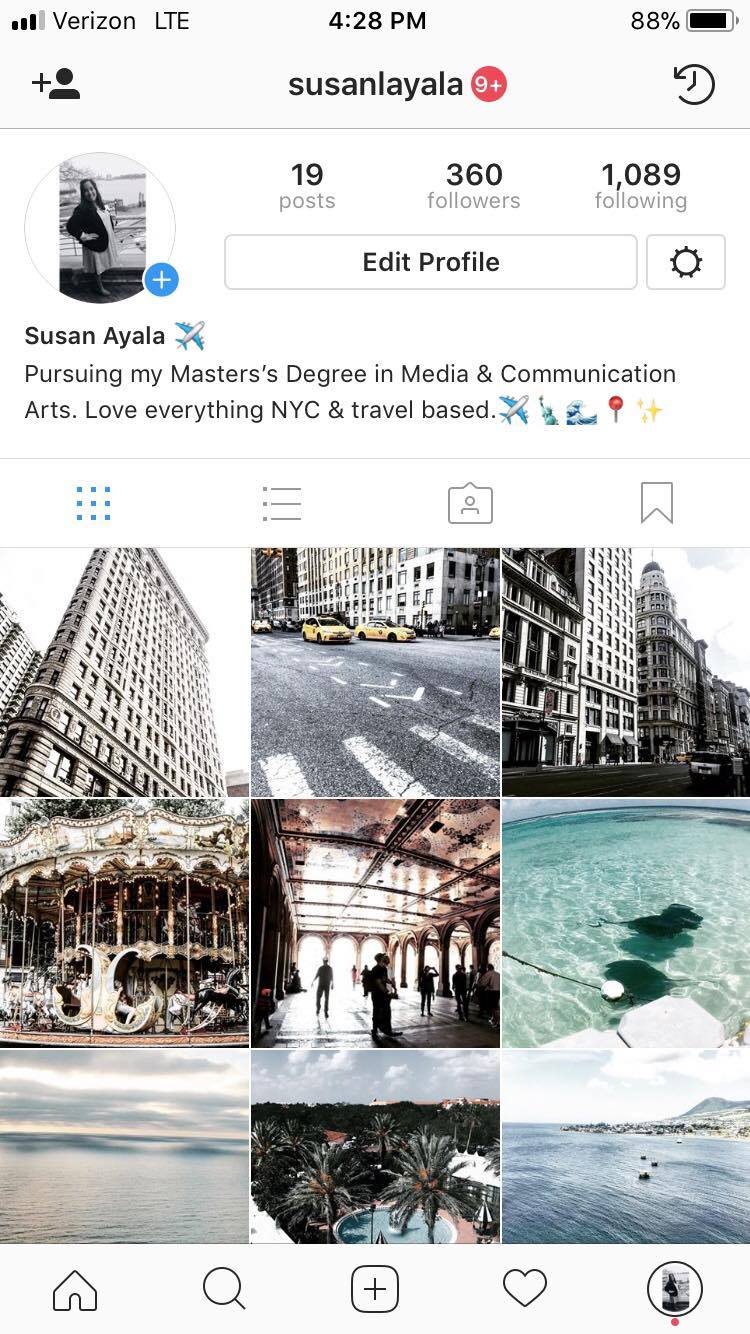This screenshot has height=1334, width=750.
Task: Open the palm trees resort photo
Action: [375, 1146]
